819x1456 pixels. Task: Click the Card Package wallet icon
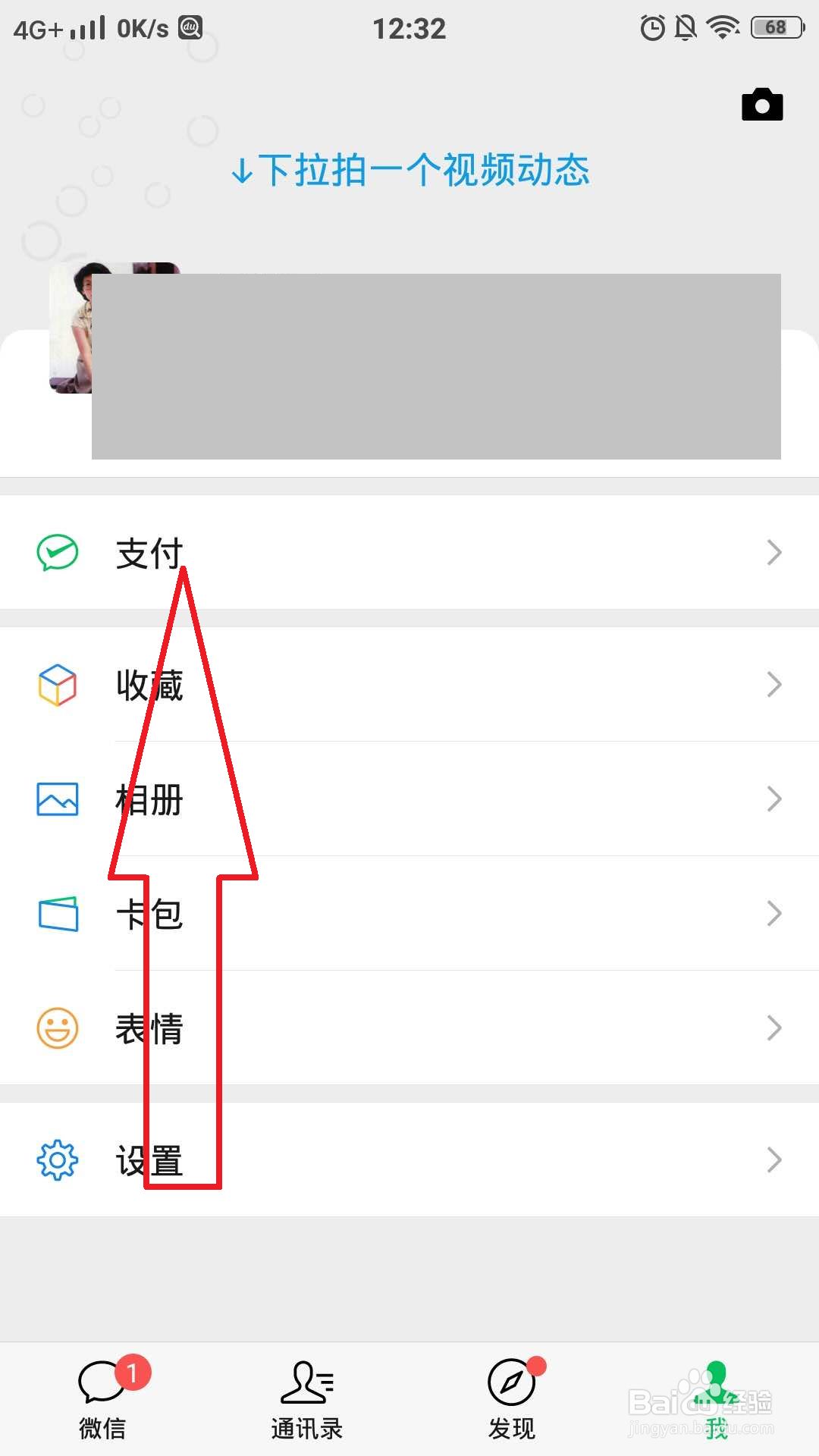pos(57,914)
